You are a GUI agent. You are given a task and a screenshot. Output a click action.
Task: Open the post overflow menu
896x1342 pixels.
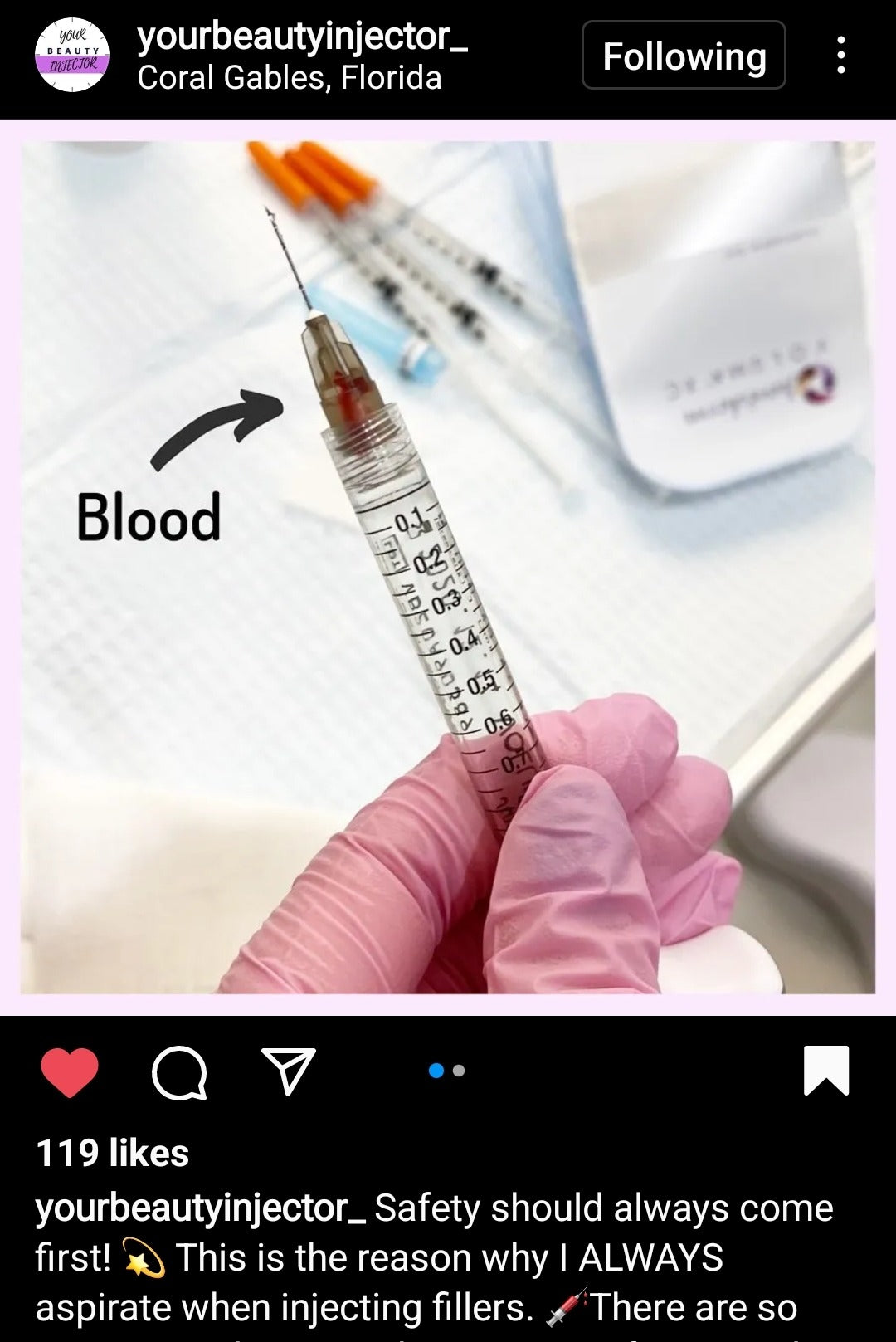[x=841, y=56]
